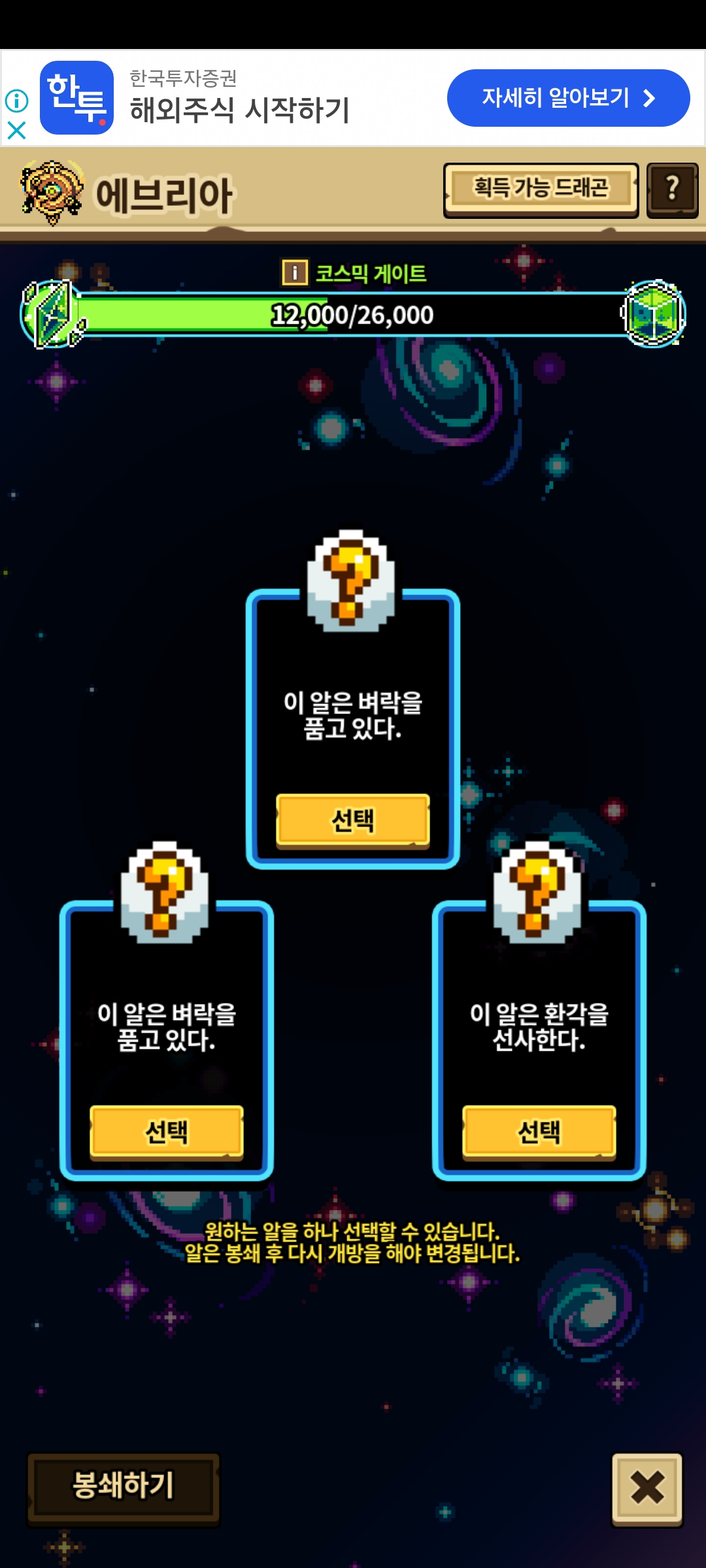Open the ad info icon
Screen dimensions: 706x1568
(x=16, y=101)
